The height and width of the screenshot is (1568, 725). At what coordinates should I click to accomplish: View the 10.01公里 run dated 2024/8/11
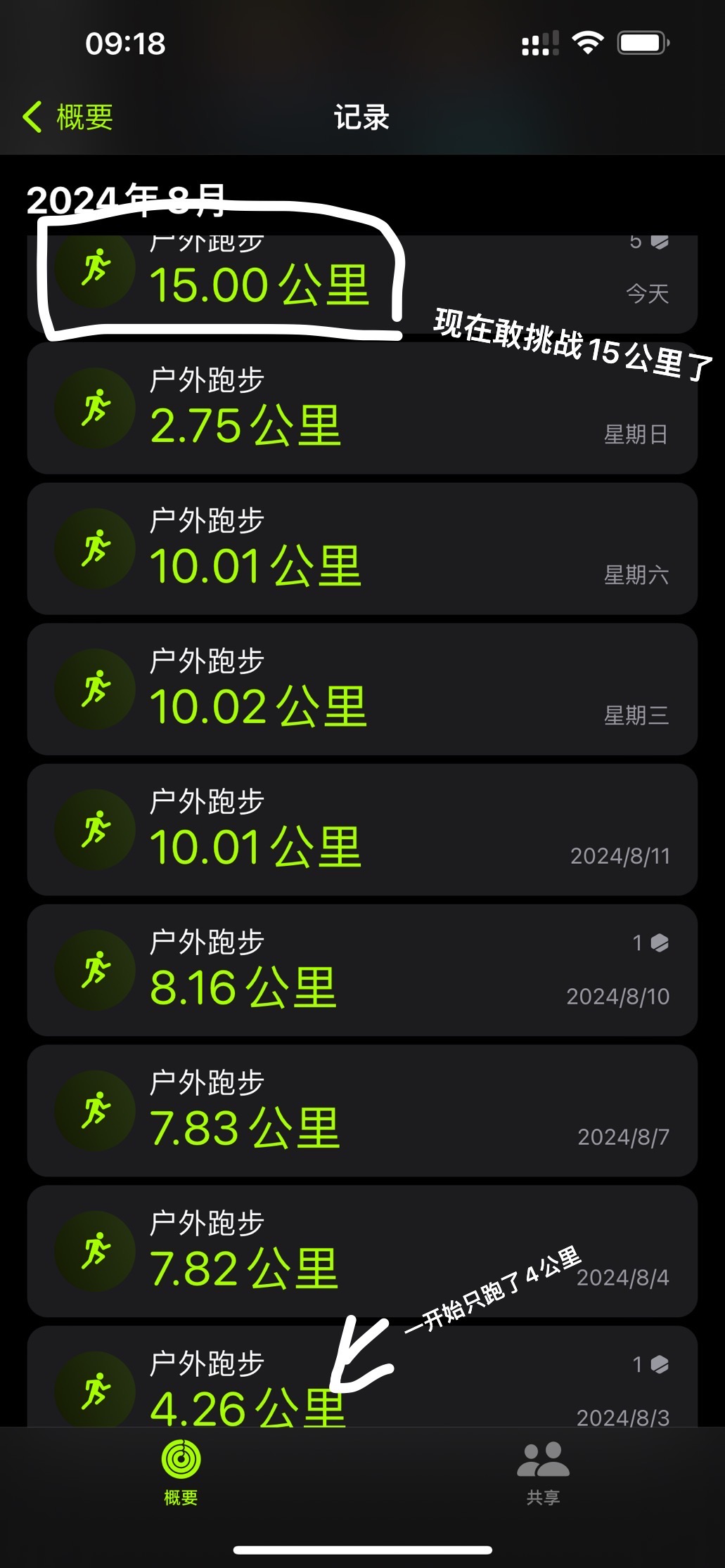tap(361, 830)
